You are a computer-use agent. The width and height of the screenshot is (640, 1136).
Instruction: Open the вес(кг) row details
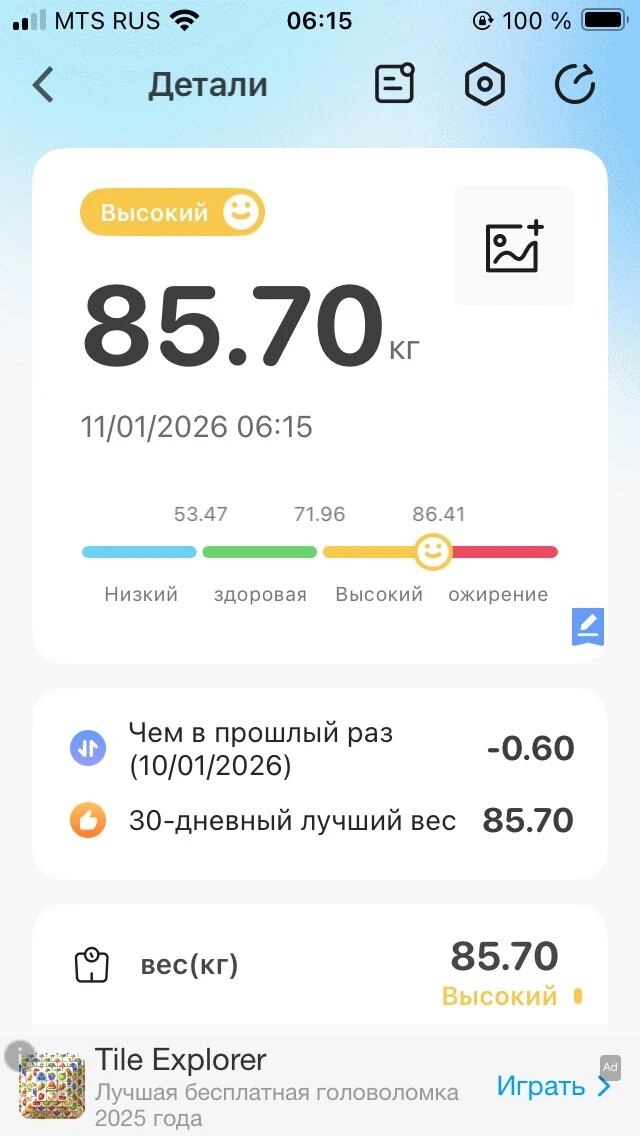point(320,967)
